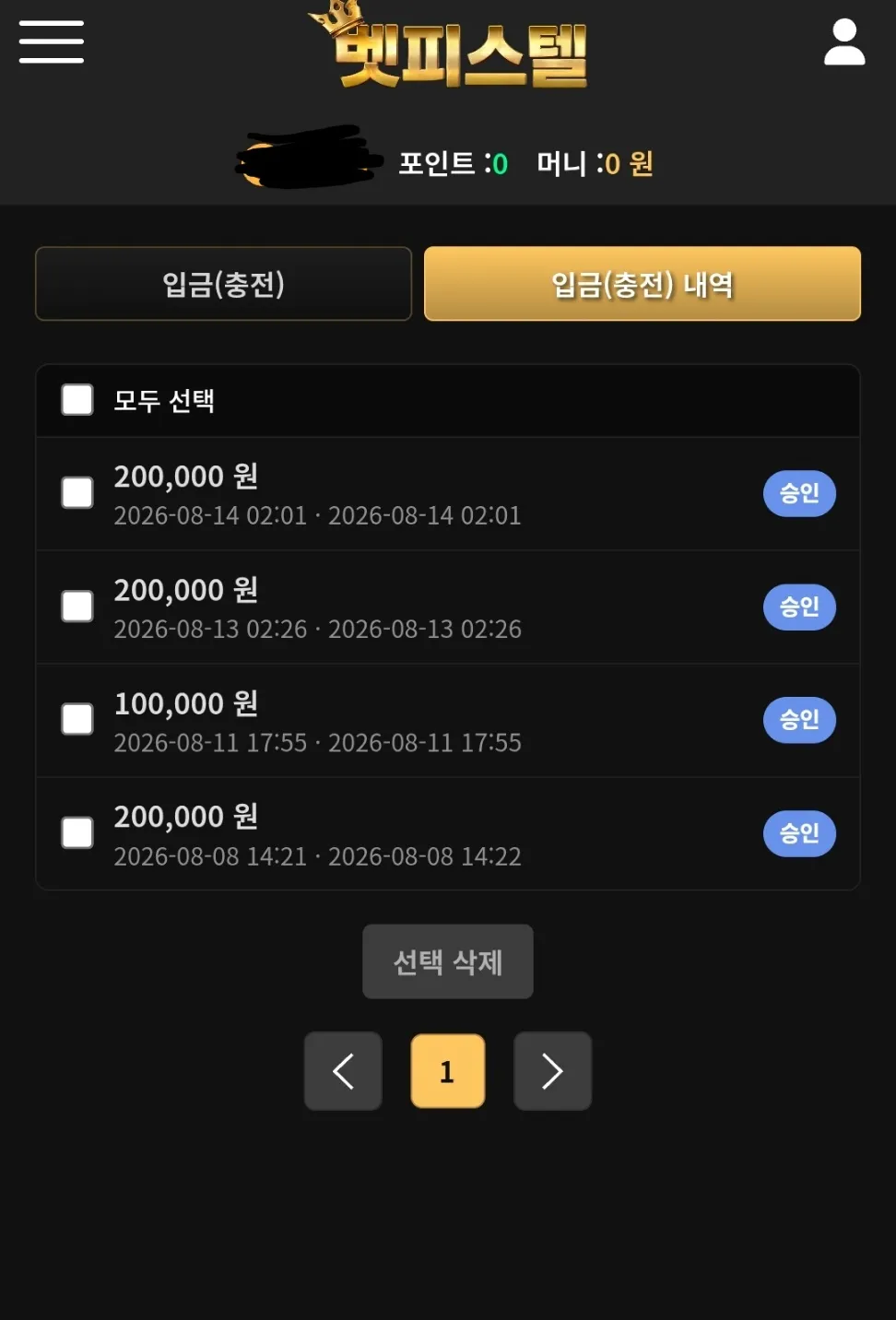Select the 2026-08-13 200,000 원 deposit checkbox

77,607
